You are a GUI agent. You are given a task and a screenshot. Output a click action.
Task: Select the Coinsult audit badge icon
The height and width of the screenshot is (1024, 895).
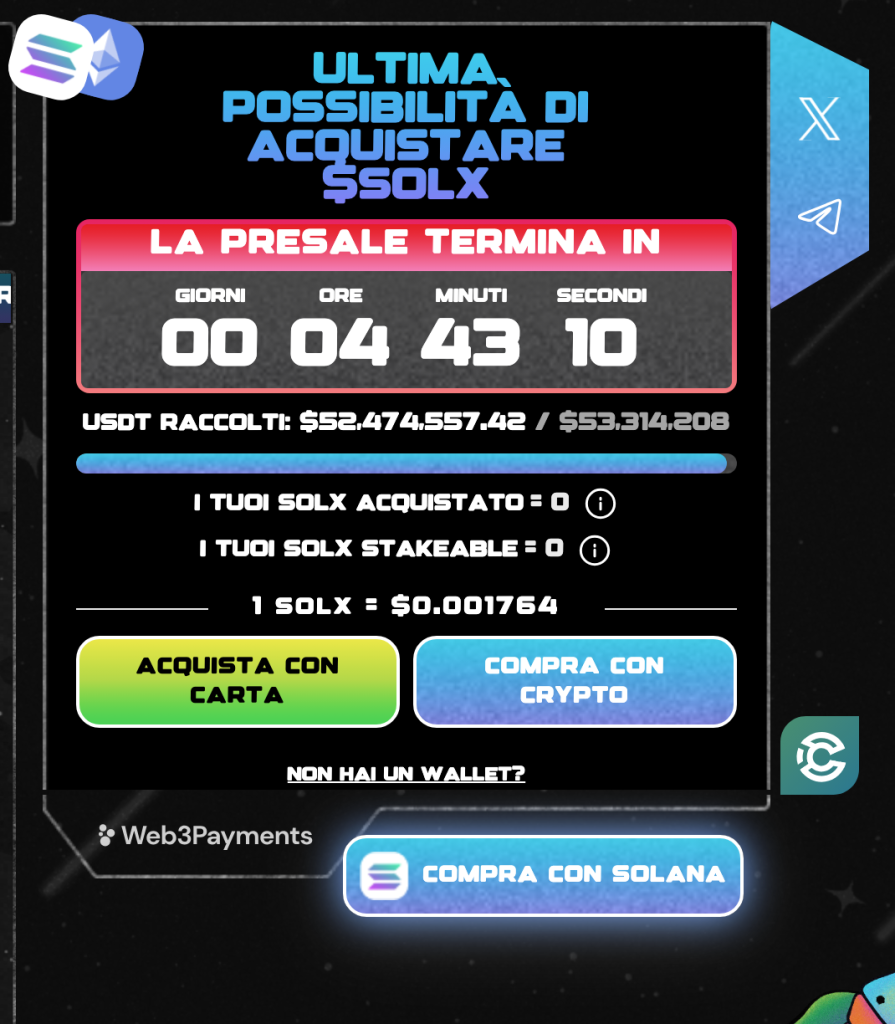click(x=820, y=756)
